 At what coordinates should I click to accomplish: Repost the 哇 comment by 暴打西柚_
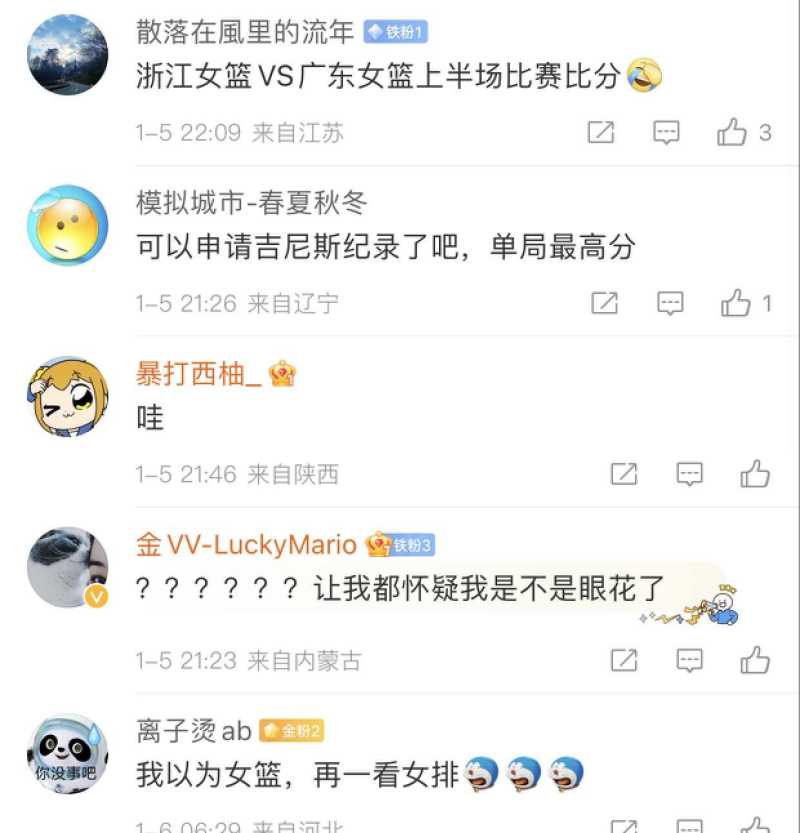pyautogui.click(x=623, y=474)
